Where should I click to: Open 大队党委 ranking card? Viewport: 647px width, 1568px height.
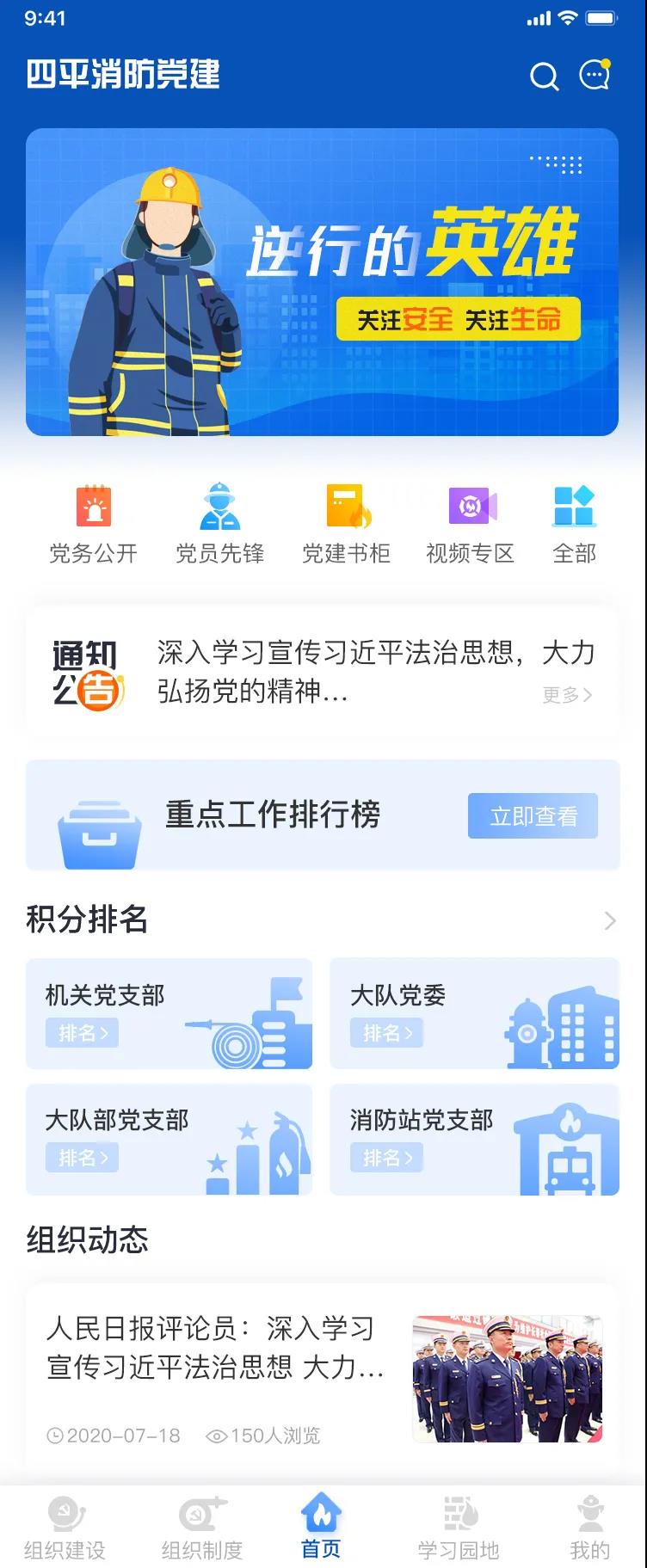474,1013
